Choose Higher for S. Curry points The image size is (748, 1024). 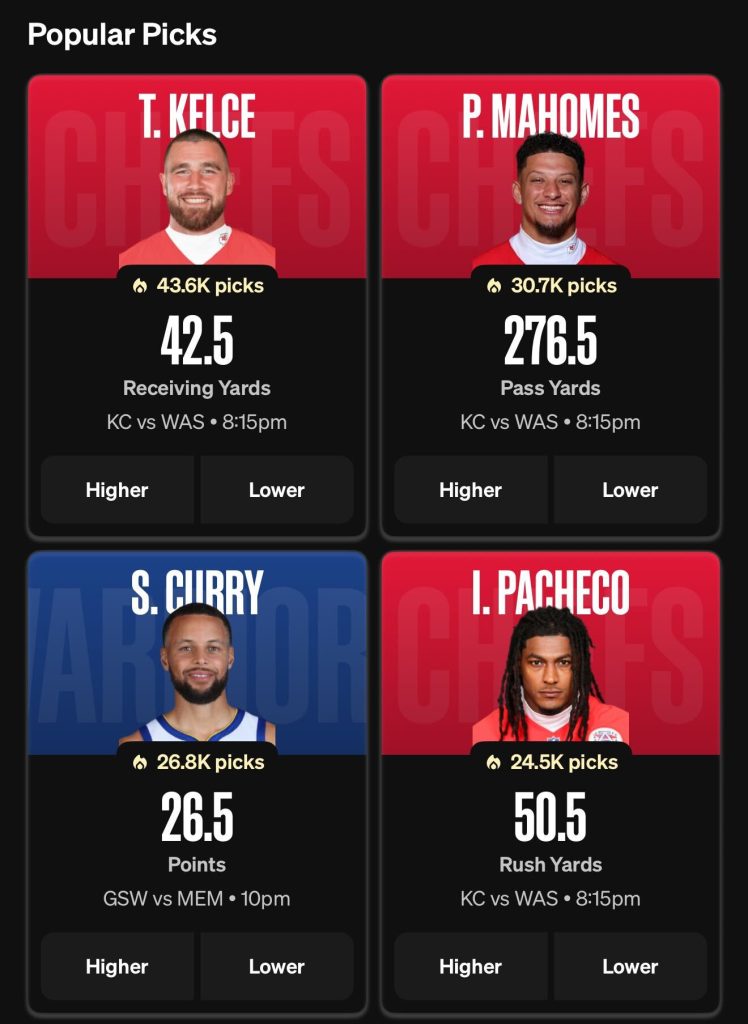[117, 967]
